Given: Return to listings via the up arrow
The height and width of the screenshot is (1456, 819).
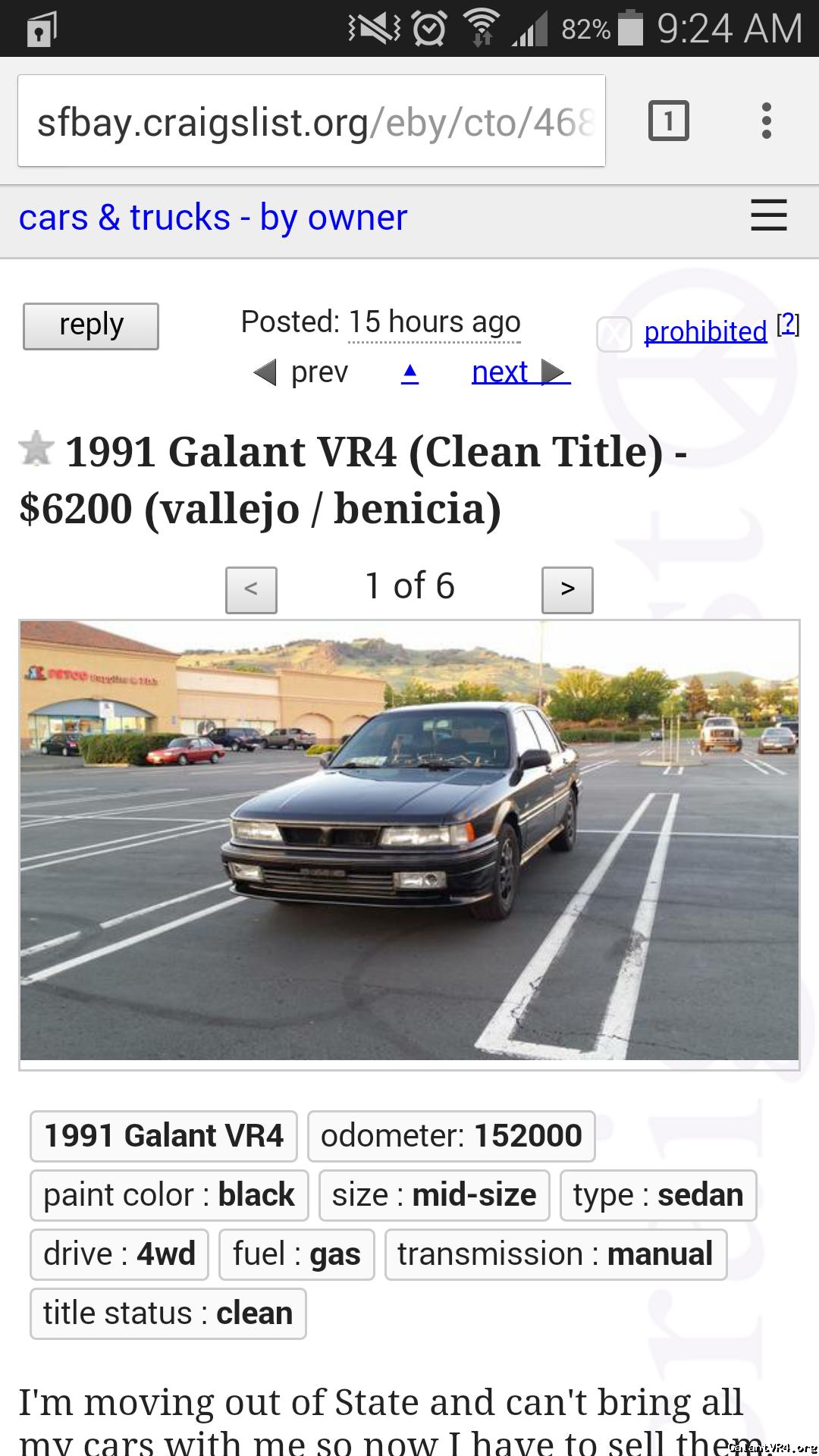Looking at the screenshot, I should (409, 372).
